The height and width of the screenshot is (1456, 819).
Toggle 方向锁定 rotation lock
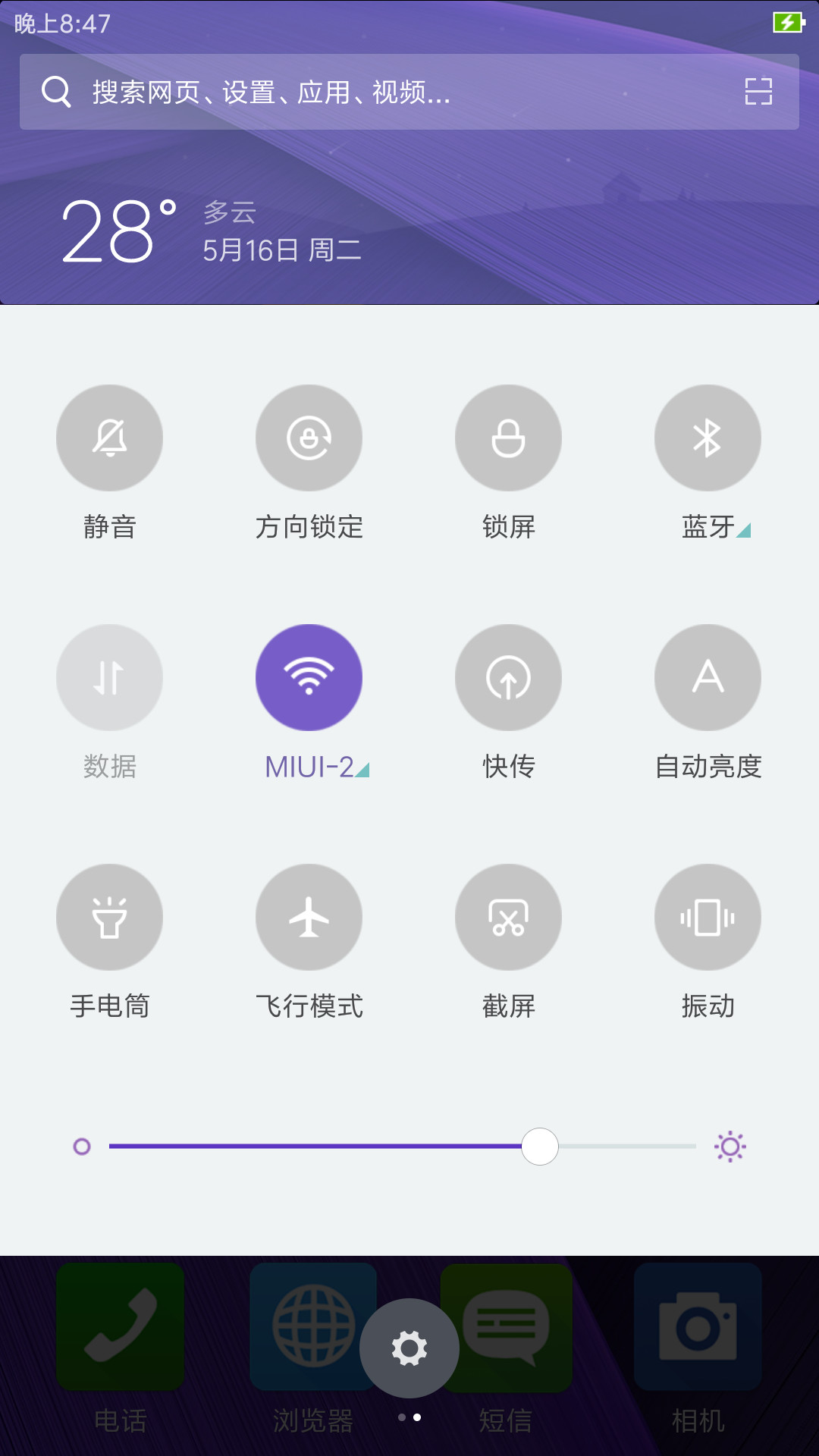309,438
